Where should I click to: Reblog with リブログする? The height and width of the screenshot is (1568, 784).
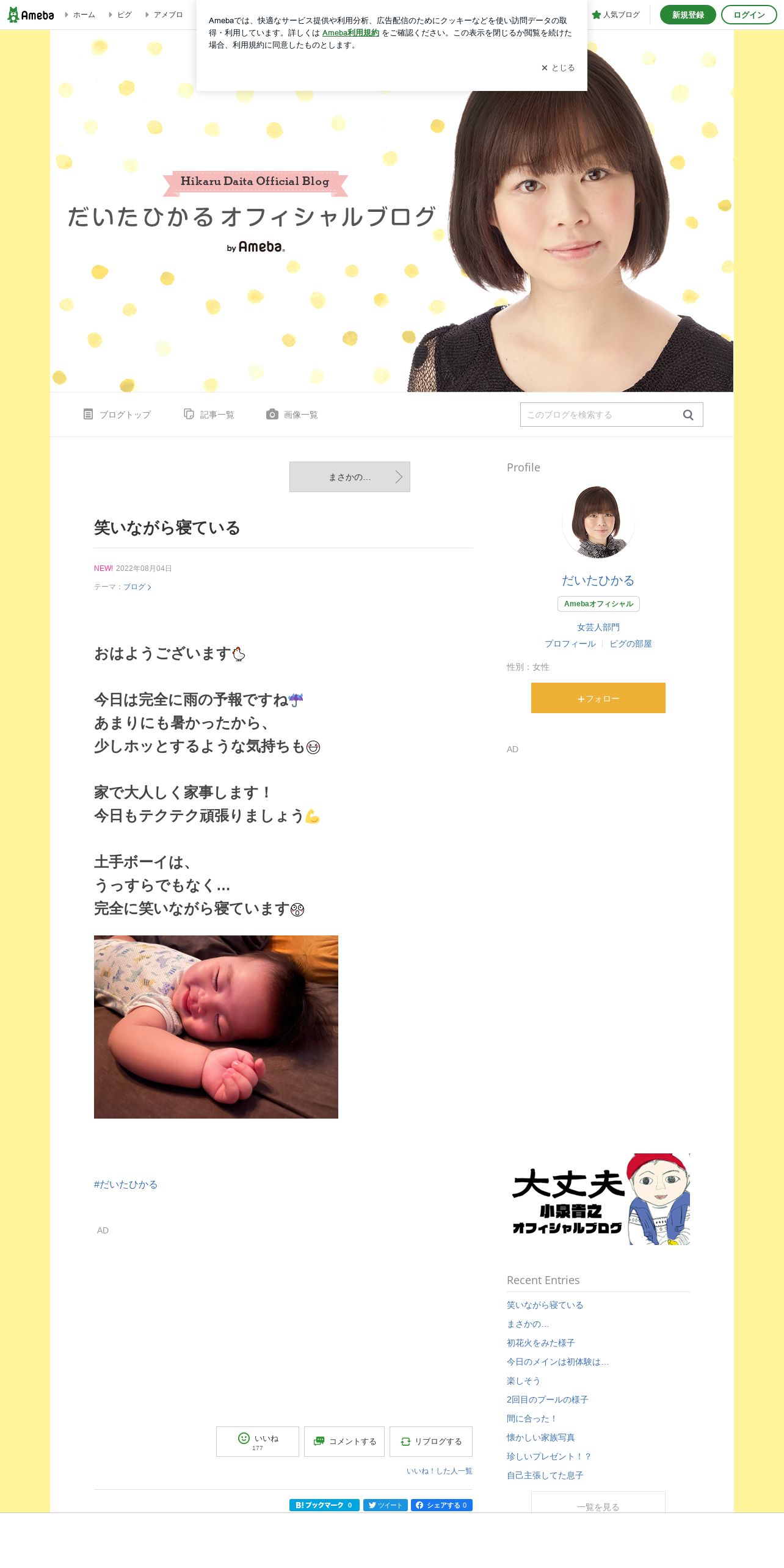pyautogui.click(x=431, y=1441)
